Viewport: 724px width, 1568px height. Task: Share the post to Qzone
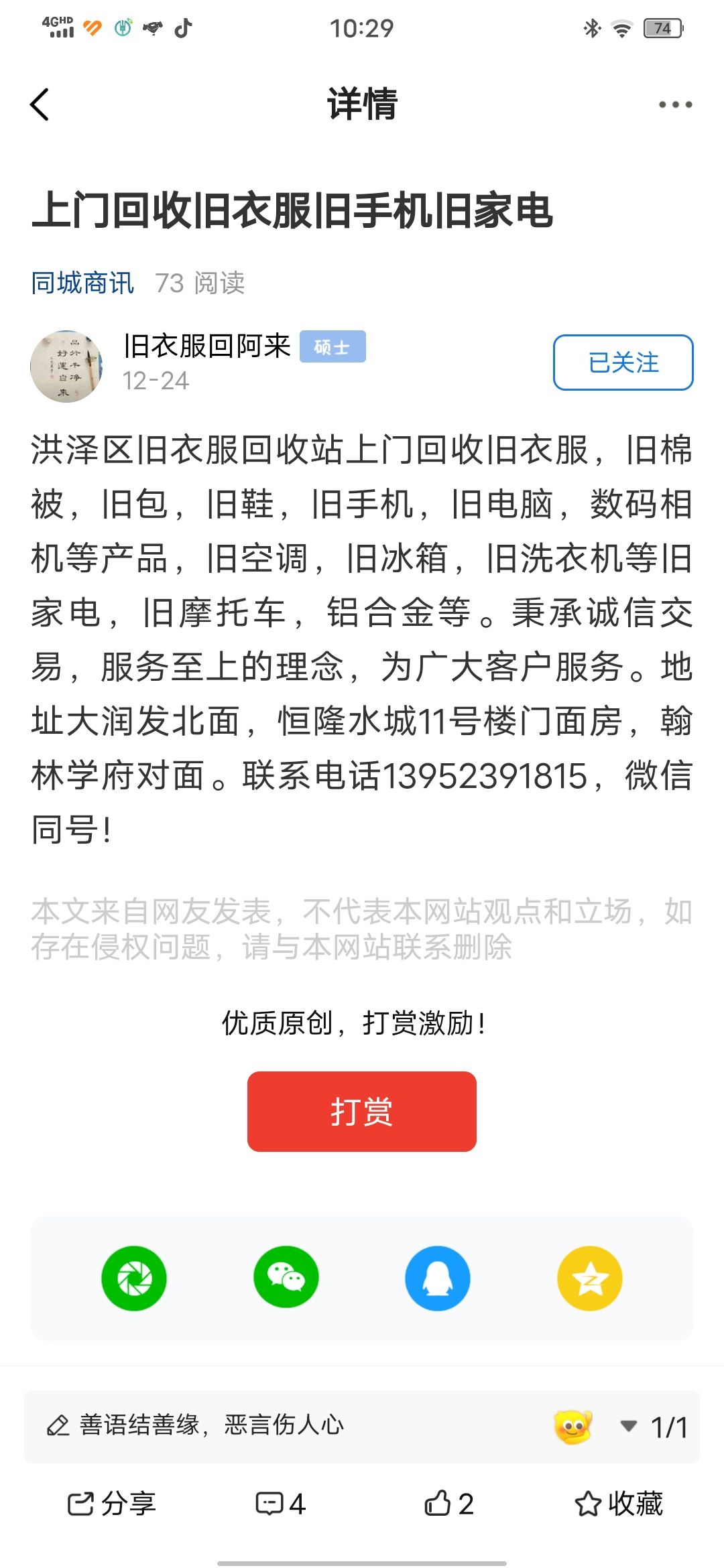[x=590, y=1278]
